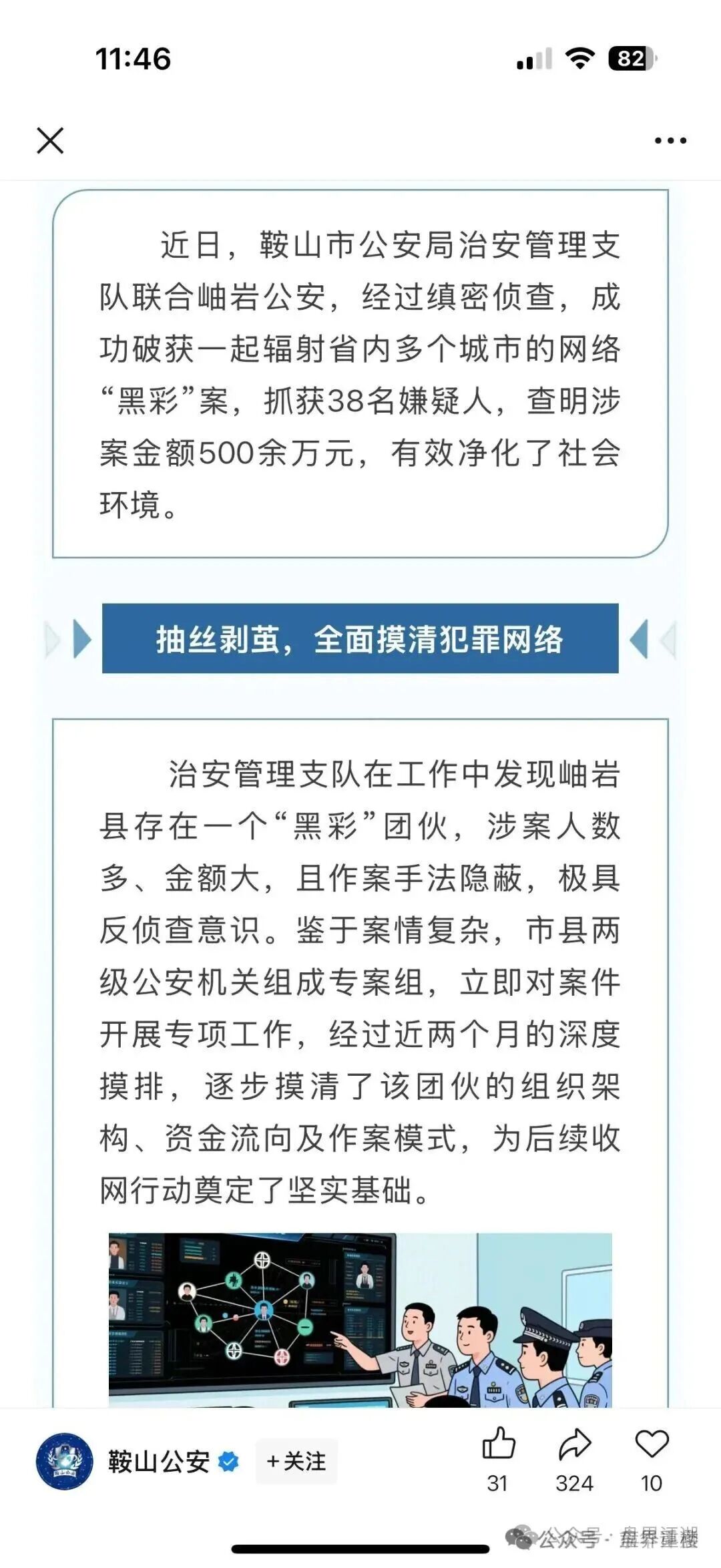
Task: Open the three-dot more options menu
Action: 670,140
